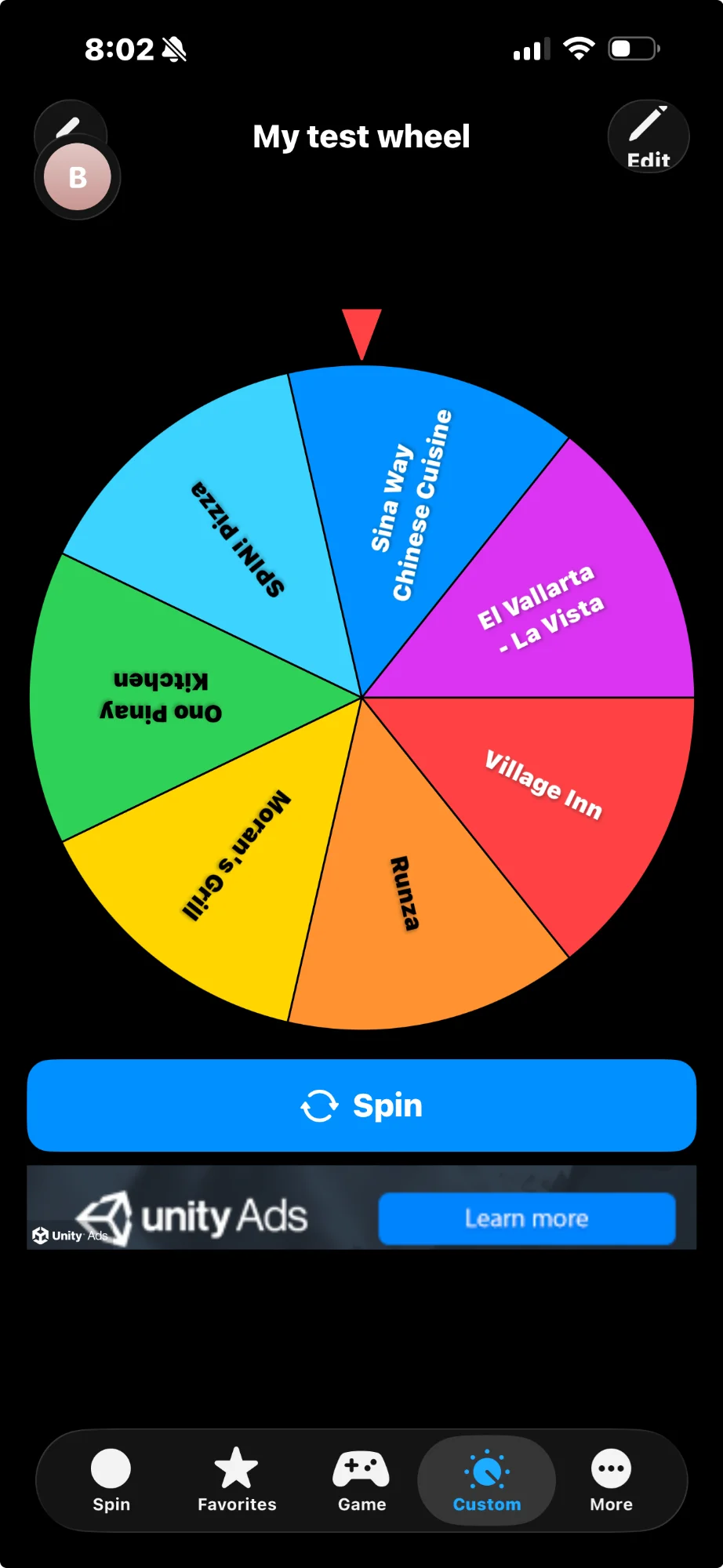Open the B profile avatar
The height and width of the screenshot is (1568, 723).
tap(78, 177)
